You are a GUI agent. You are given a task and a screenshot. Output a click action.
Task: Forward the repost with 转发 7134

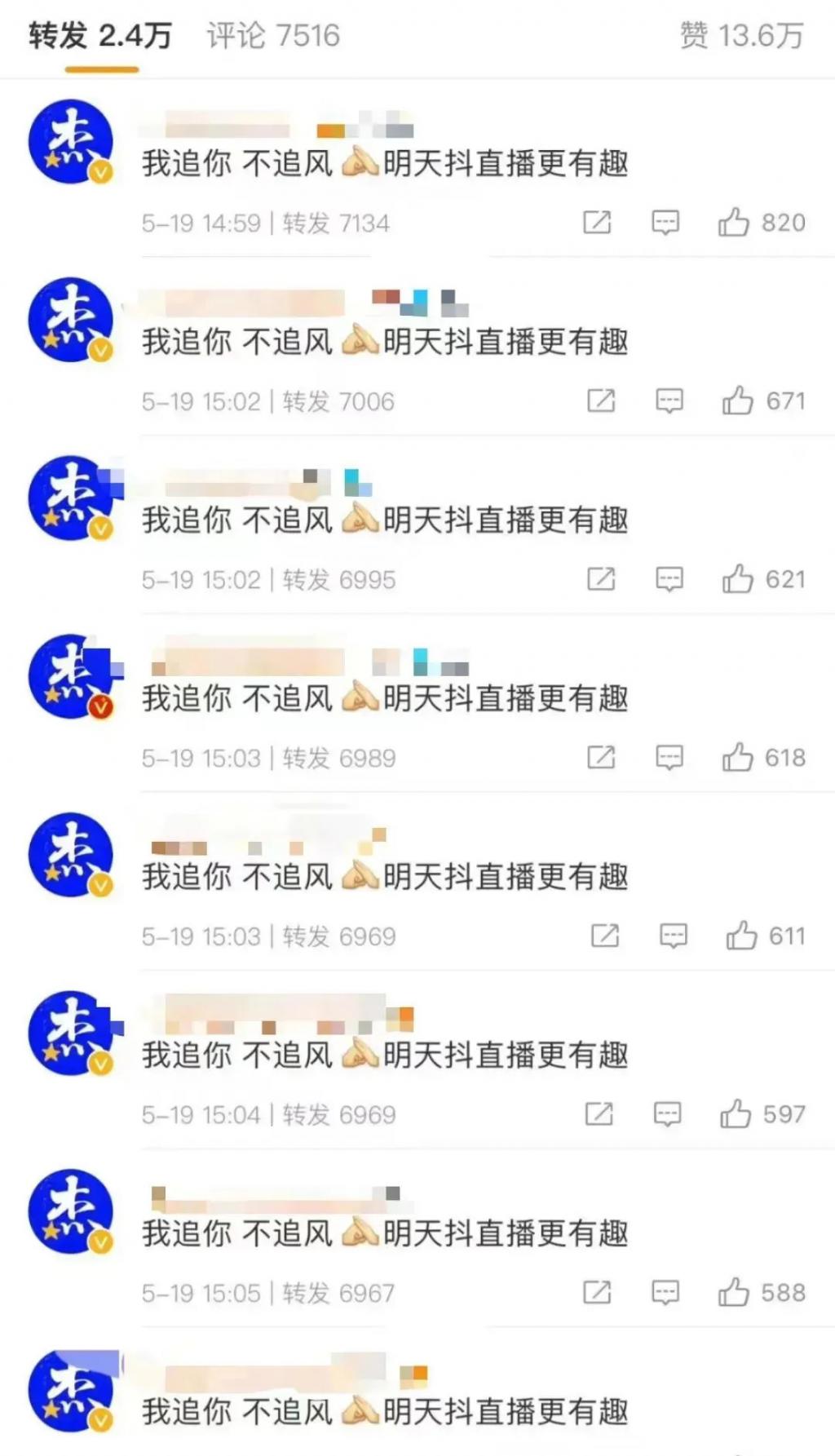point(597,222)
